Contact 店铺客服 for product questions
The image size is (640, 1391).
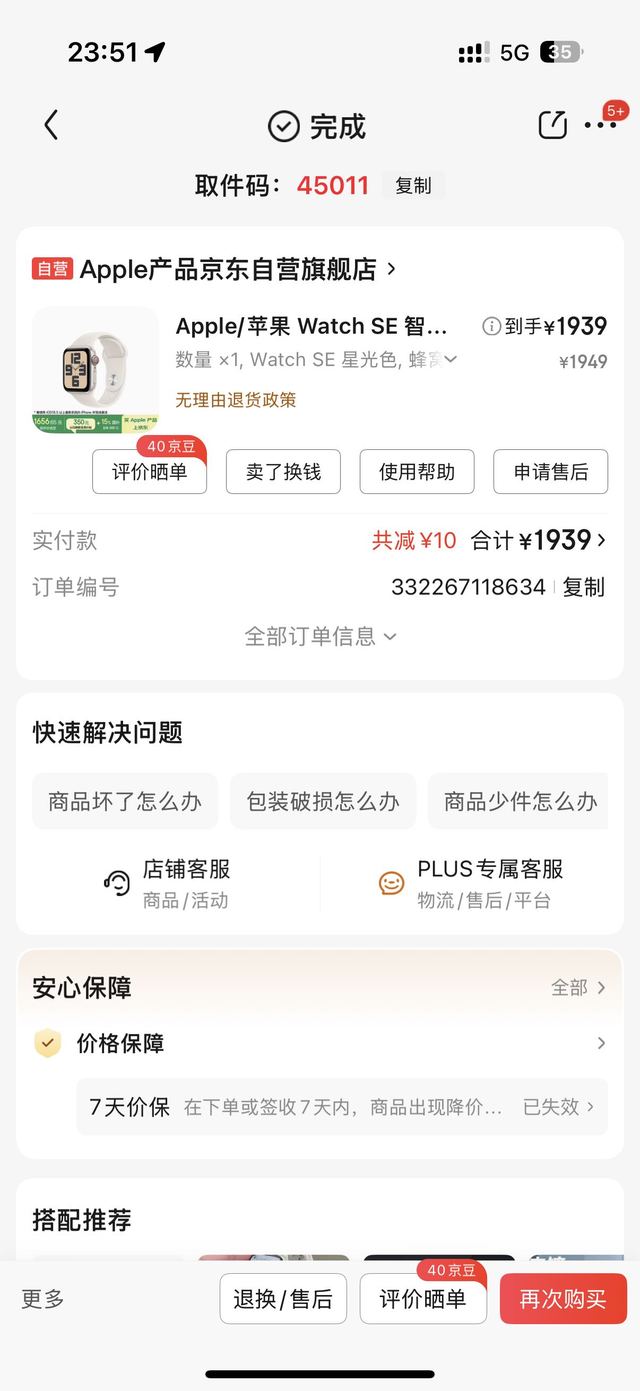tap(168, 883)
